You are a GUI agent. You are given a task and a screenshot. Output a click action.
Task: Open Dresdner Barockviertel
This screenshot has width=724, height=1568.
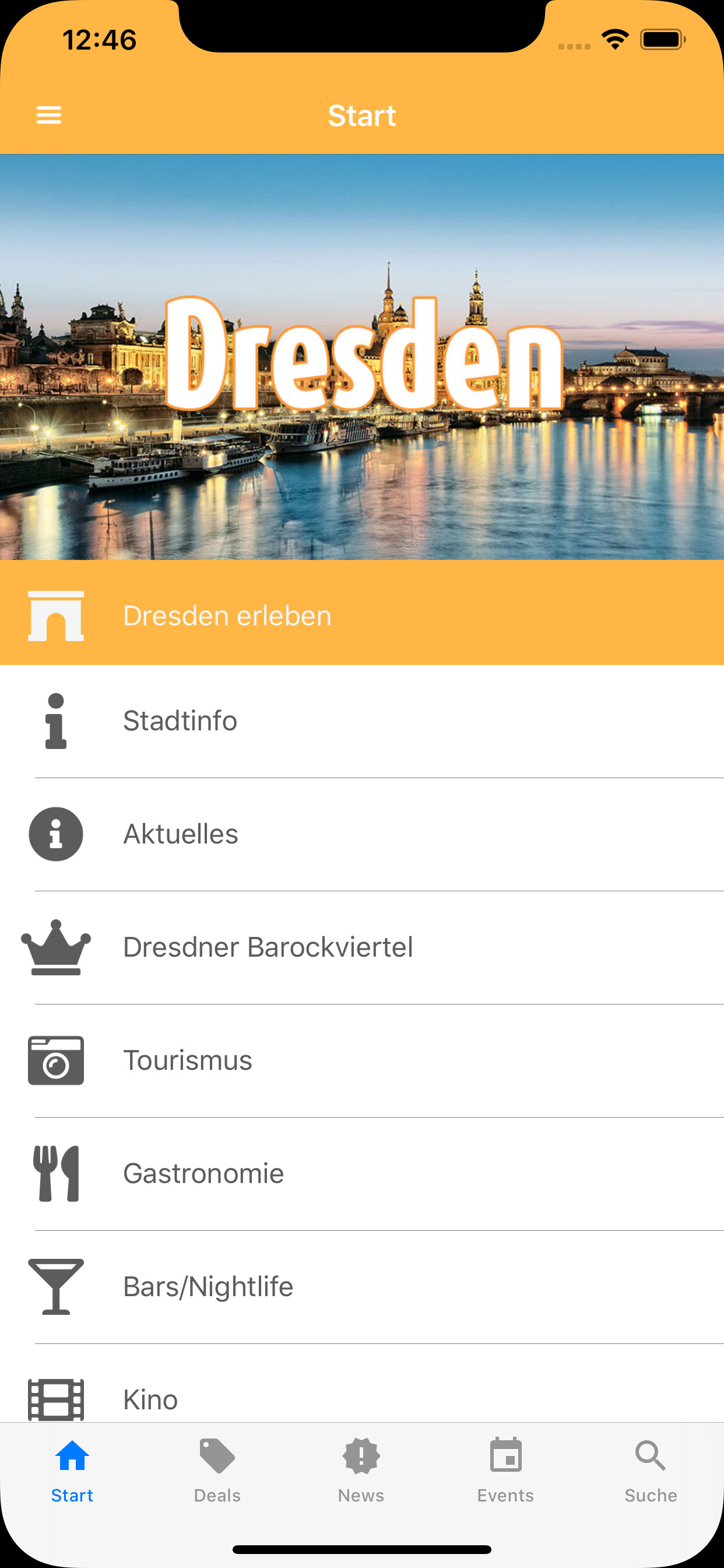pyautogui.click(x=361, y=947)
